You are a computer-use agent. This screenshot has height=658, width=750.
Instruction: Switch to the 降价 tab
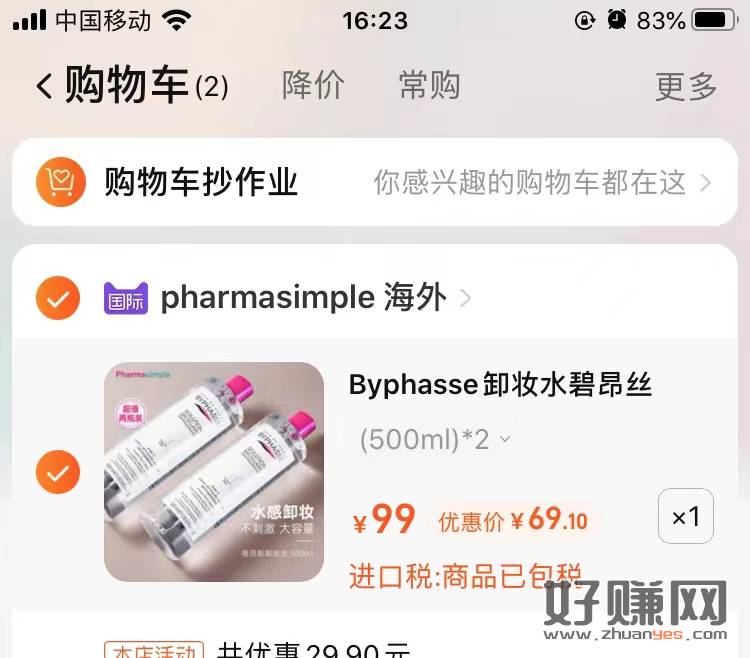click(x=313, y=86)
